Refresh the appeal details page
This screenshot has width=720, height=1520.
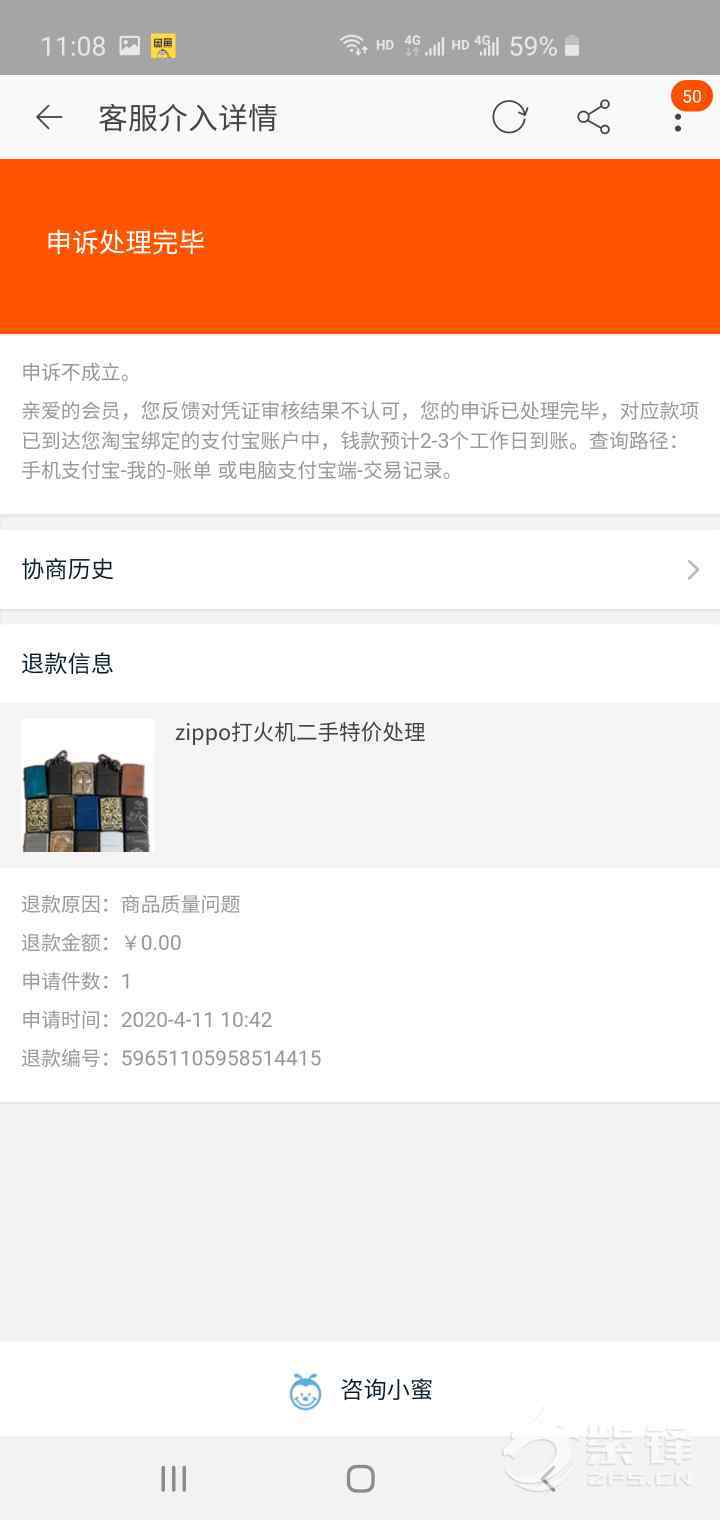pyautogui.click(x=509, y=118)
